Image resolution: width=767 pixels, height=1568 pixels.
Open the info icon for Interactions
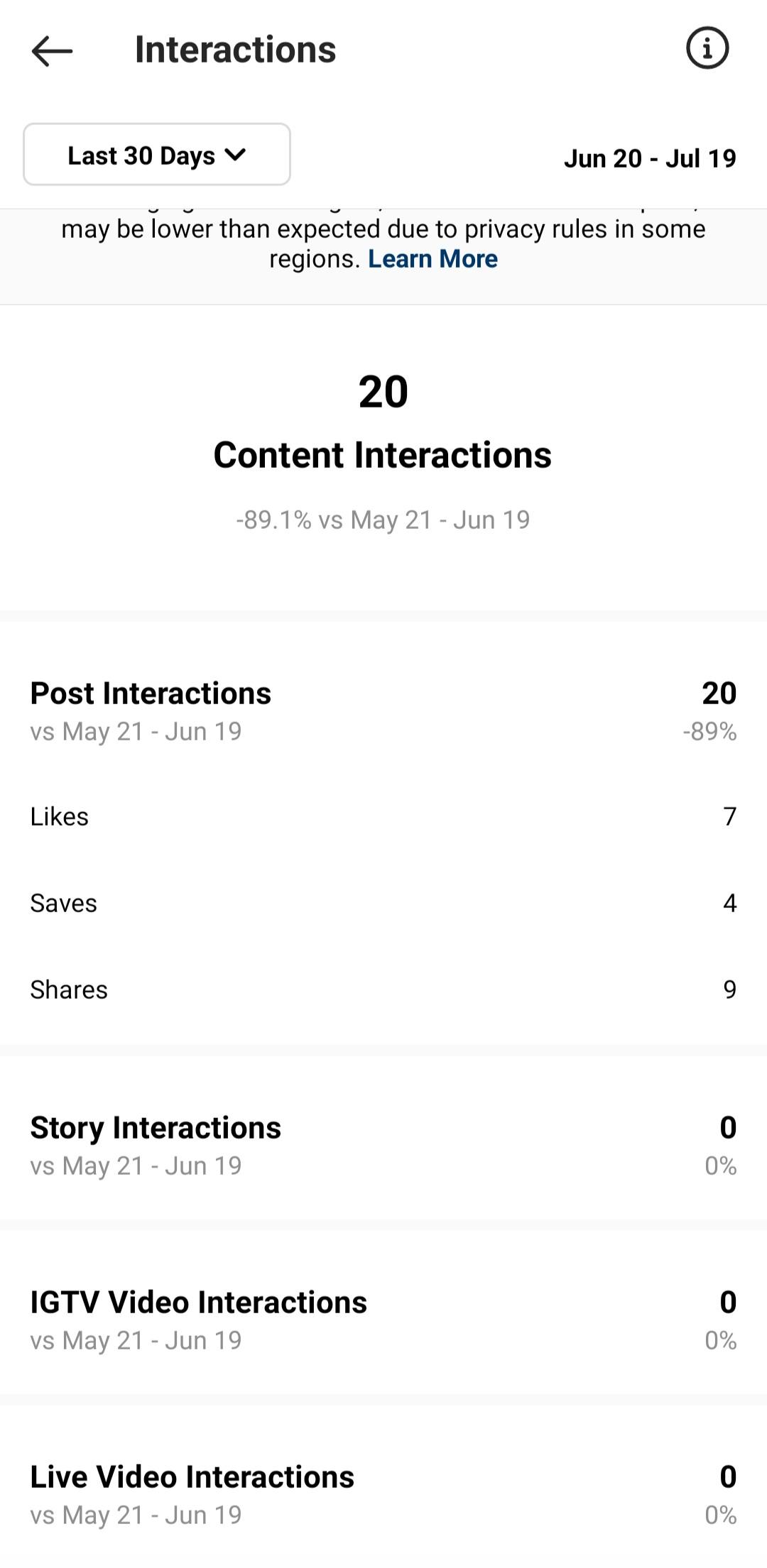click(x=707, y=49)
